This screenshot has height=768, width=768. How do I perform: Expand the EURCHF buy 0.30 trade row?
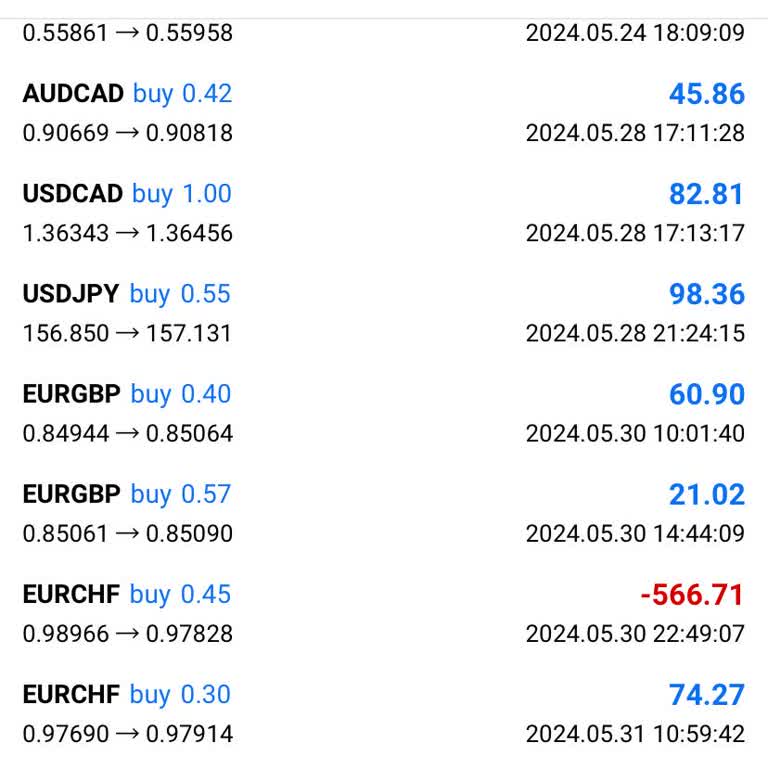[x=383, y=713]
